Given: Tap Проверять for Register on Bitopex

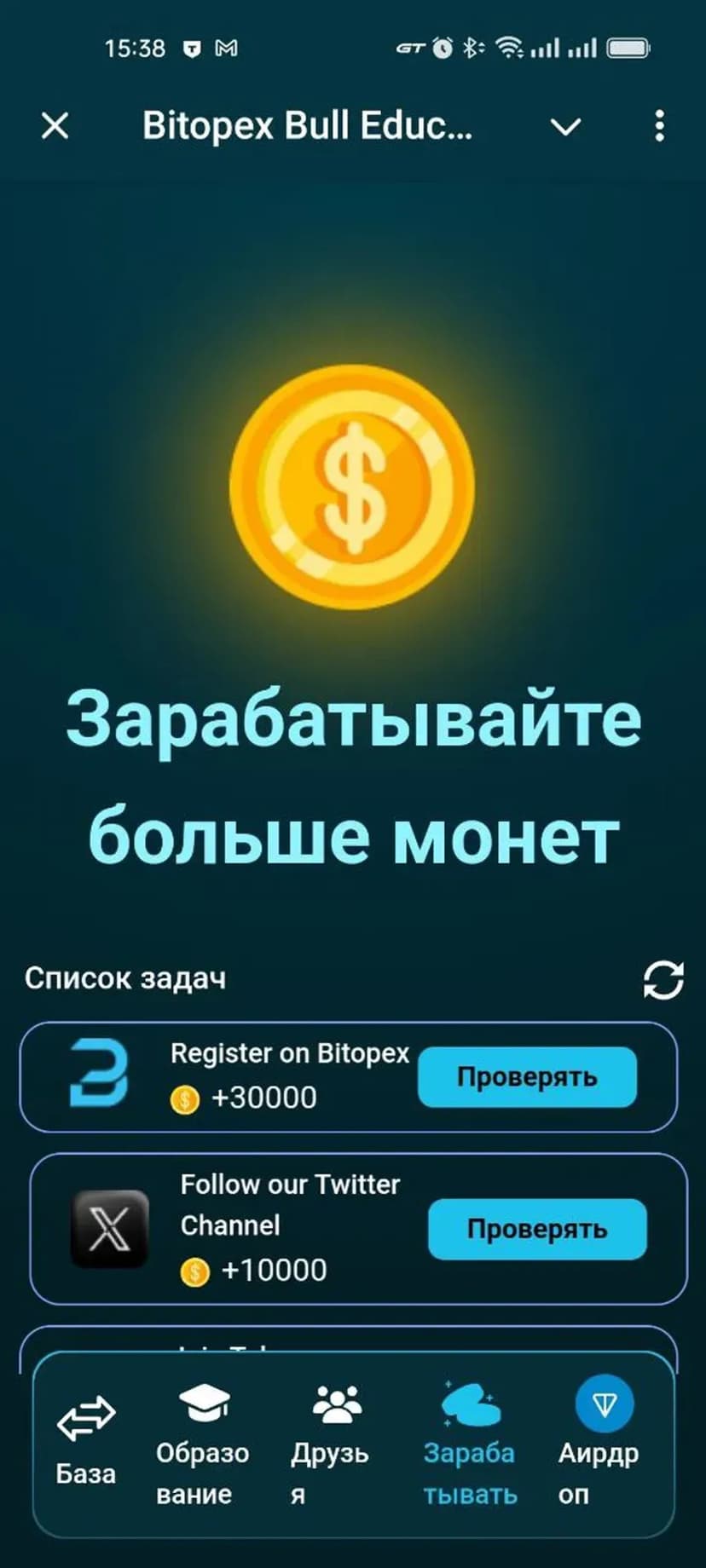Looking at the screenshot, I should coord(527,1077).
